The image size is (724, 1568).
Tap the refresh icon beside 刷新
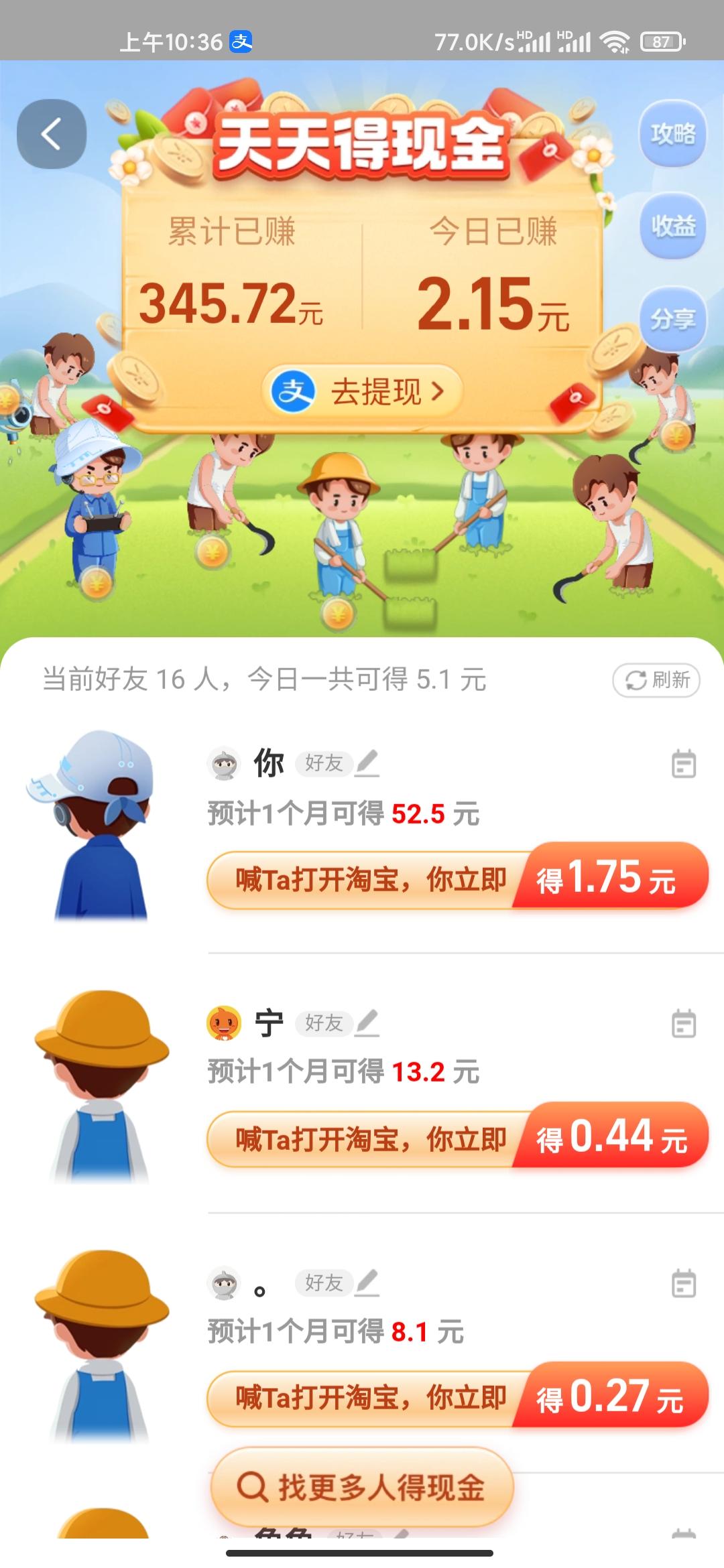[x=634, y=681]
